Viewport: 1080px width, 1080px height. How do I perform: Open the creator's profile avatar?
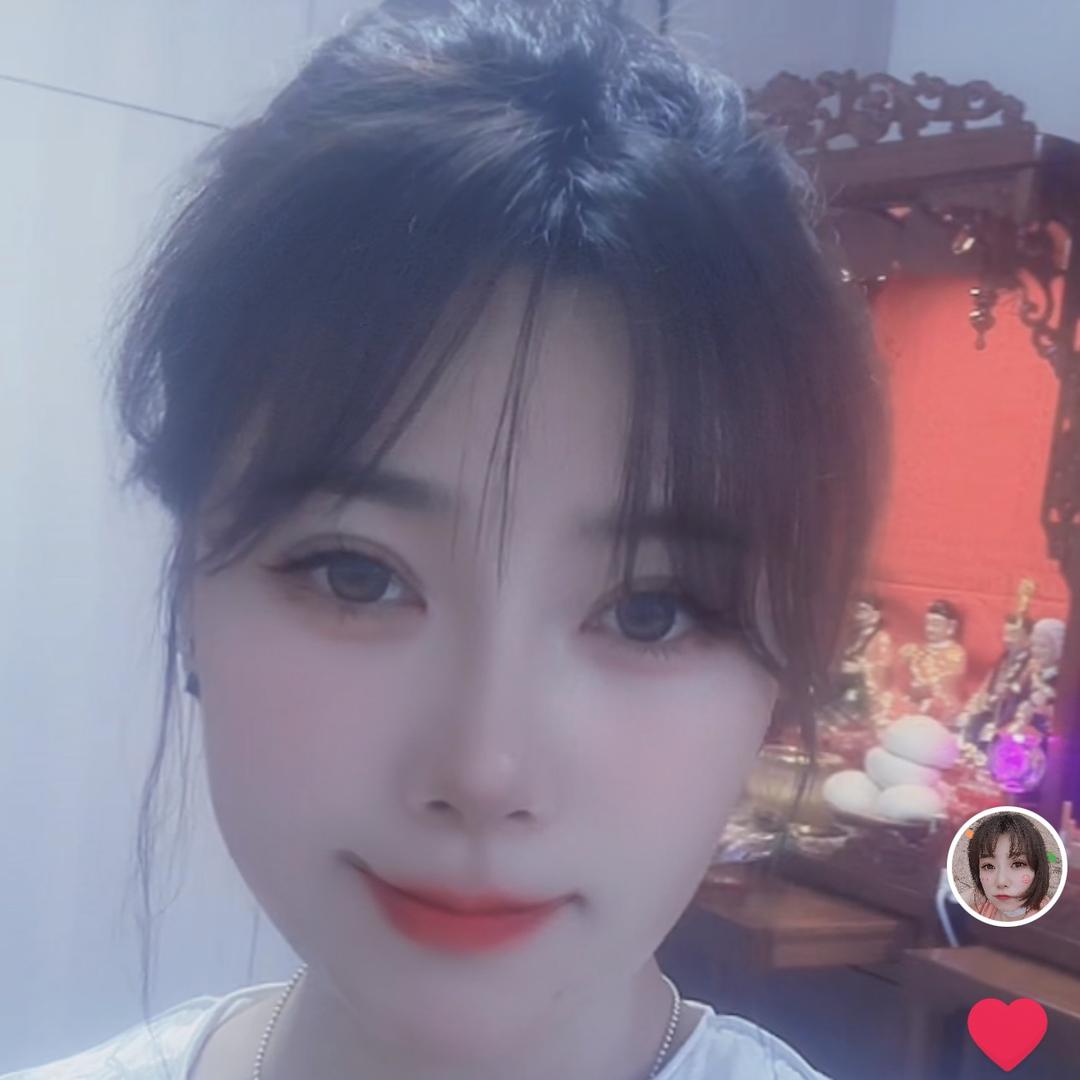(x=1006, y=866)
